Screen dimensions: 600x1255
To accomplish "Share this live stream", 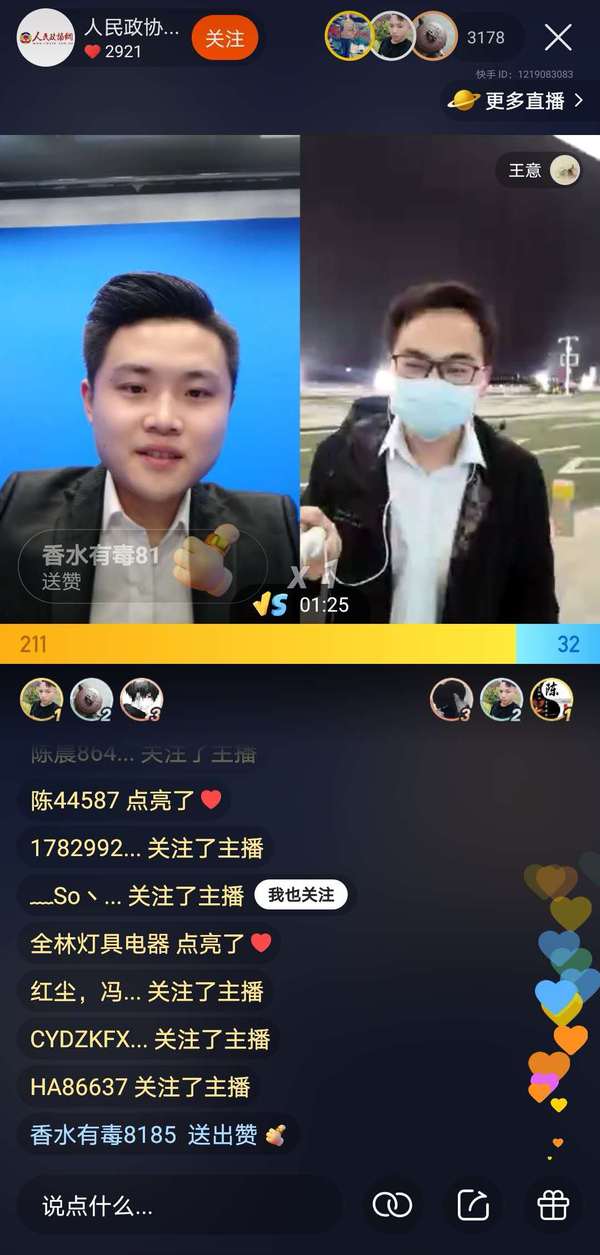I will (473, 1205).
